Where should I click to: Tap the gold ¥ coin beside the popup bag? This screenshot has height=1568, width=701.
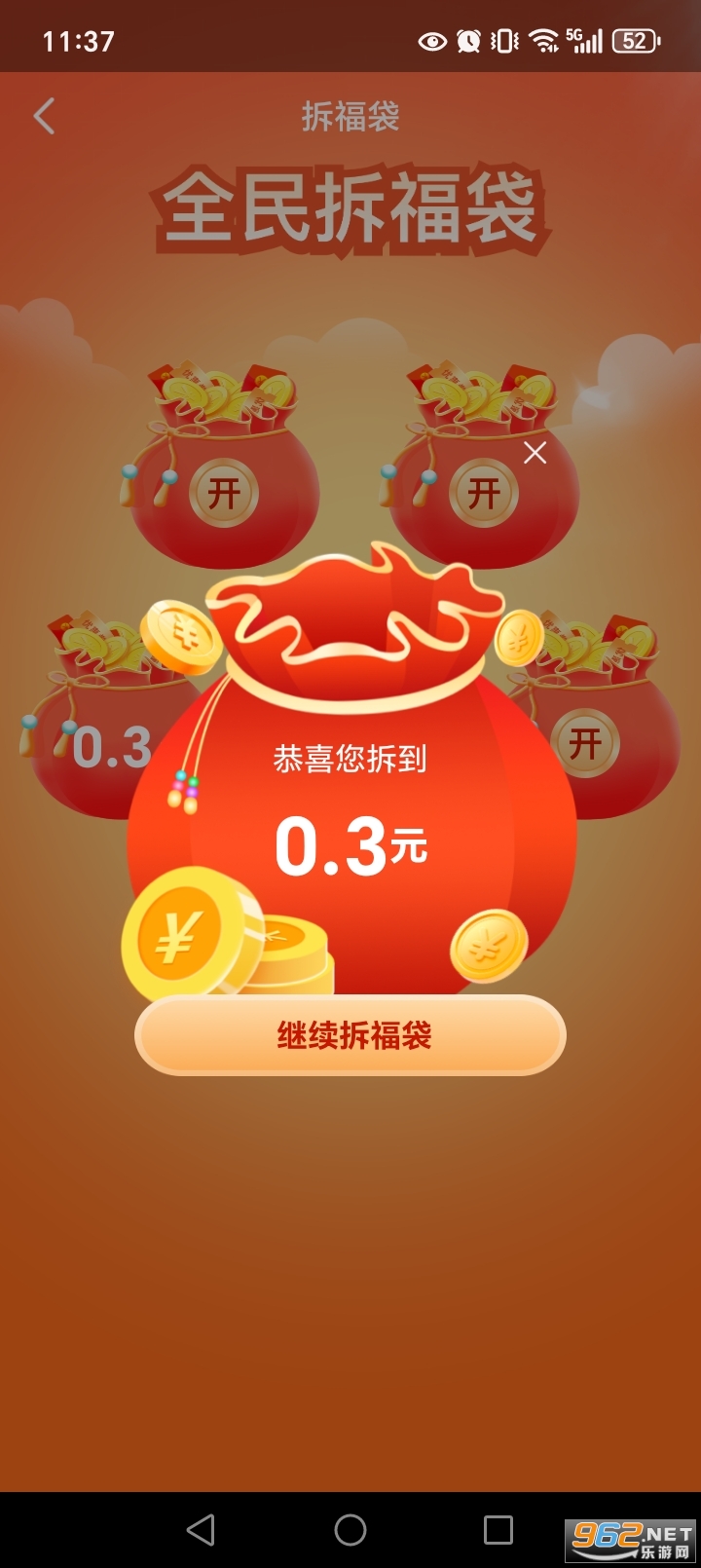pyautogui.click(x=181, y=634)
